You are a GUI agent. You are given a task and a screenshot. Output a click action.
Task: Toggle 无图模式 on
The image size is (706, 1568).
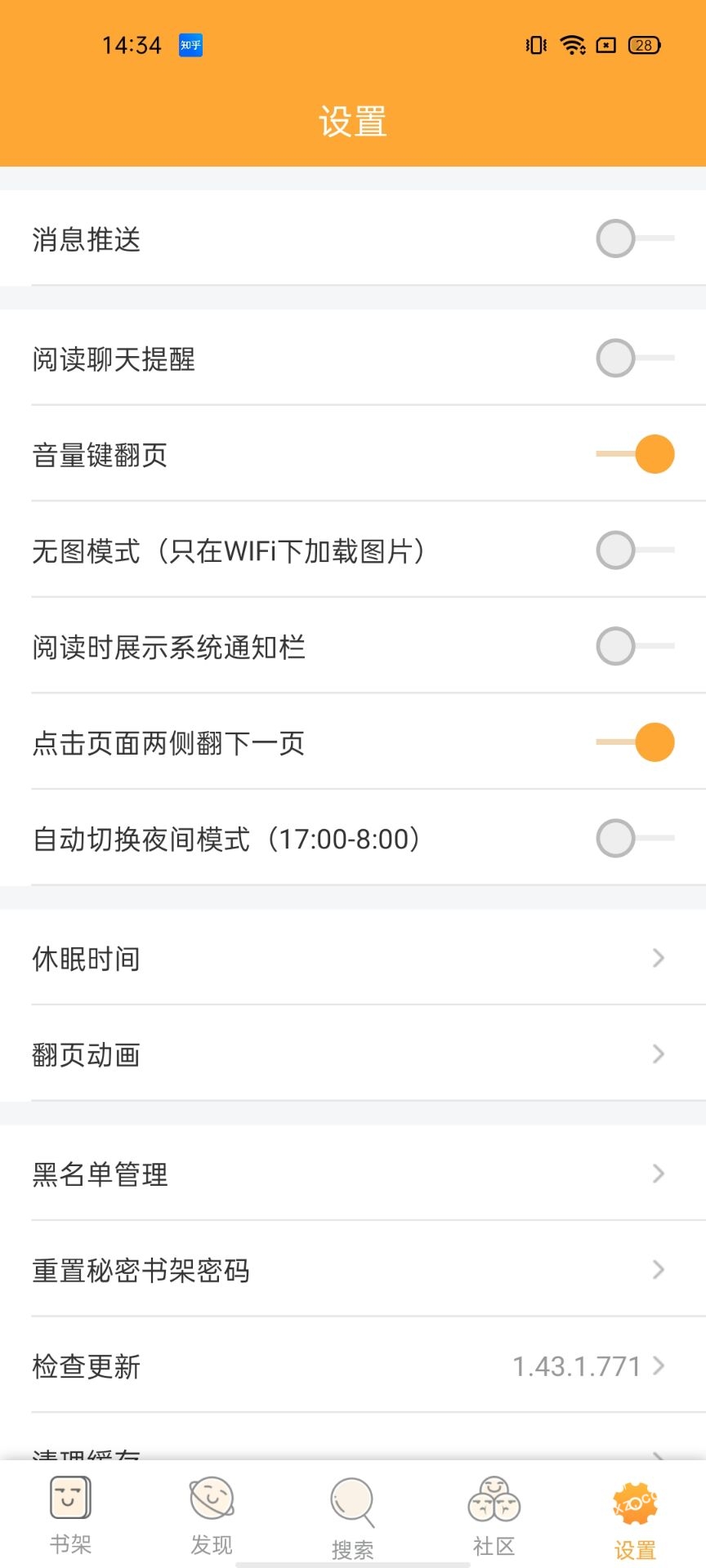pos(635,550)
